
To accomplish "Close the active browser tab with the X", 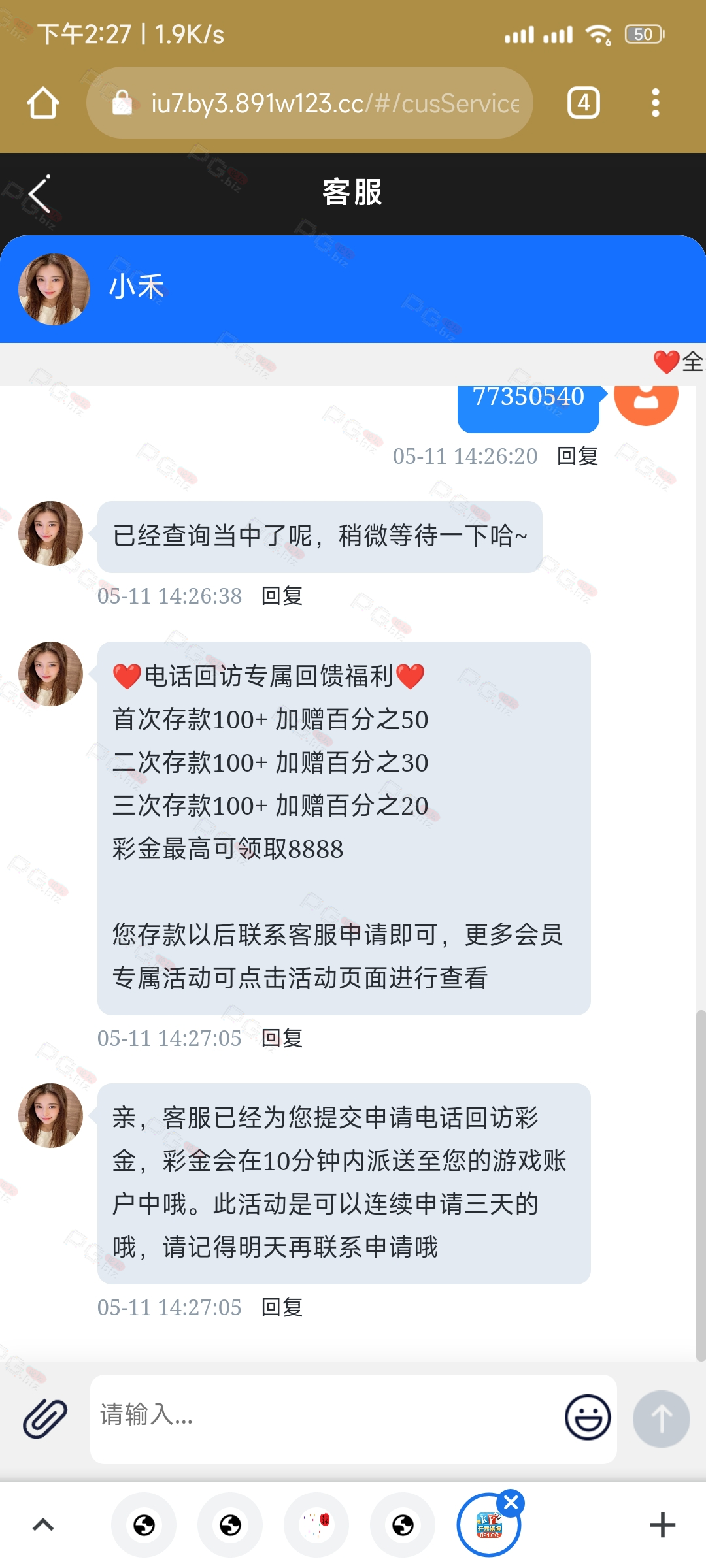I will point(511,1503).
